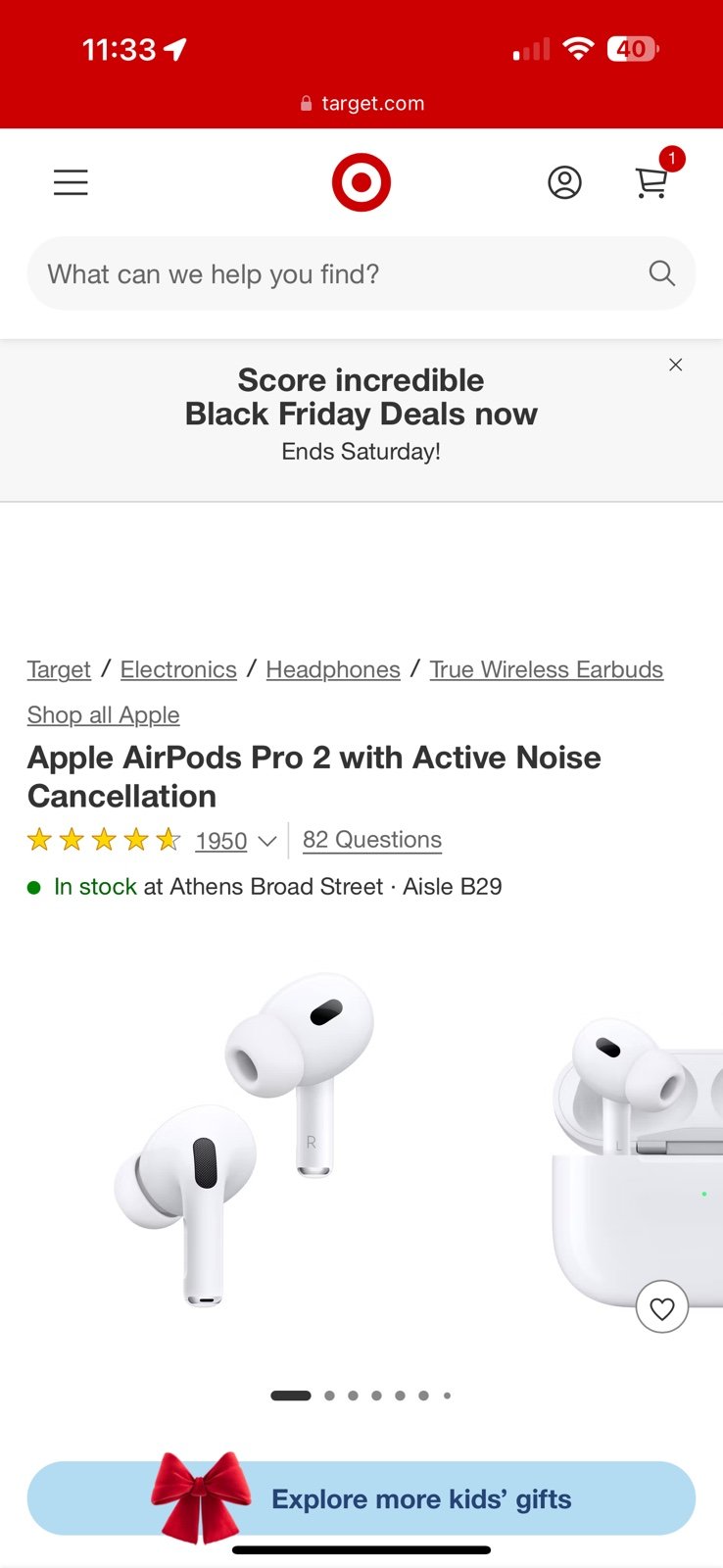
Task: Follow the Shop all Apple link
Action: pos(104,715)
